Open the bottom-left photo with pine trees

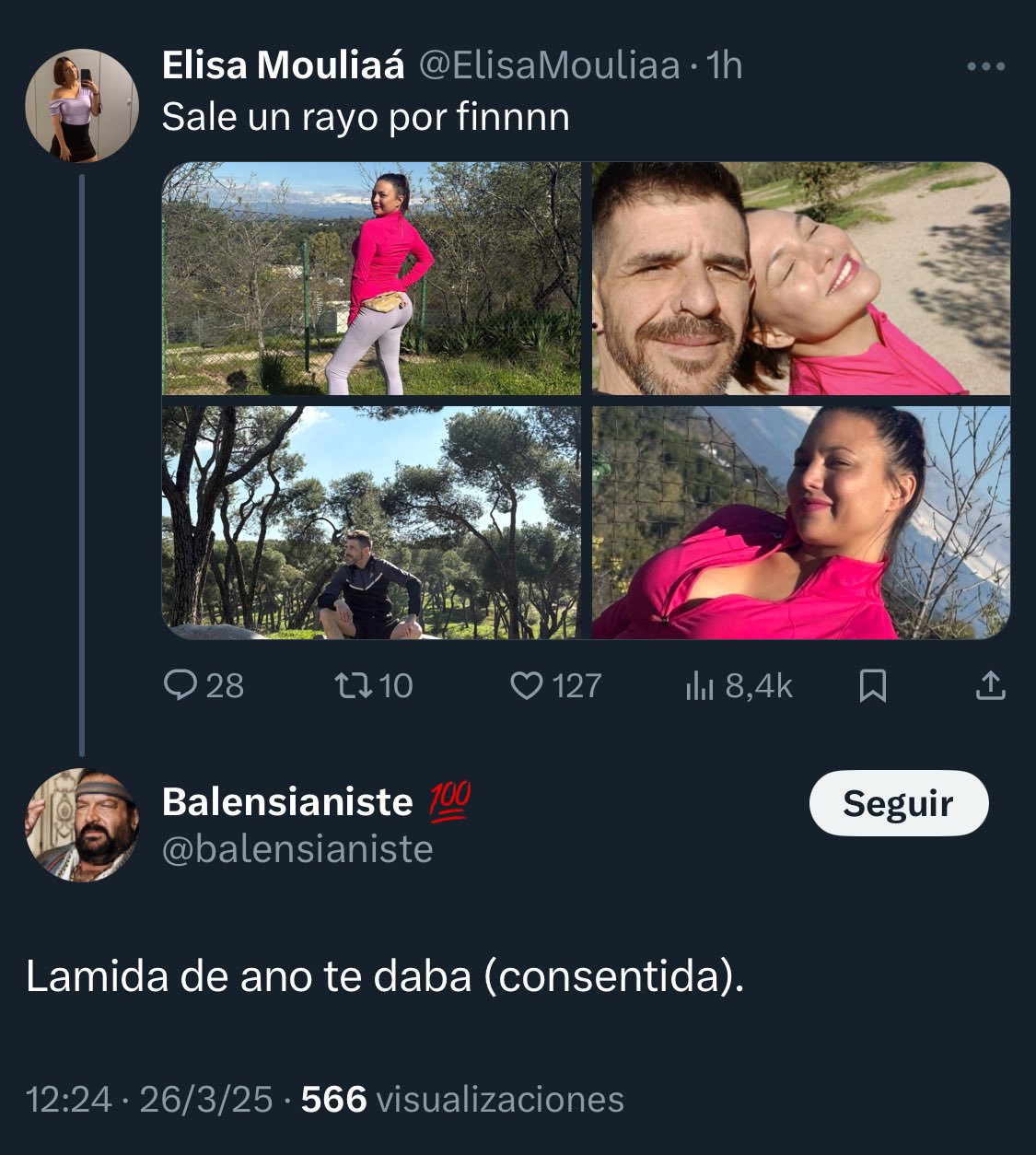(x=371, y=522)
